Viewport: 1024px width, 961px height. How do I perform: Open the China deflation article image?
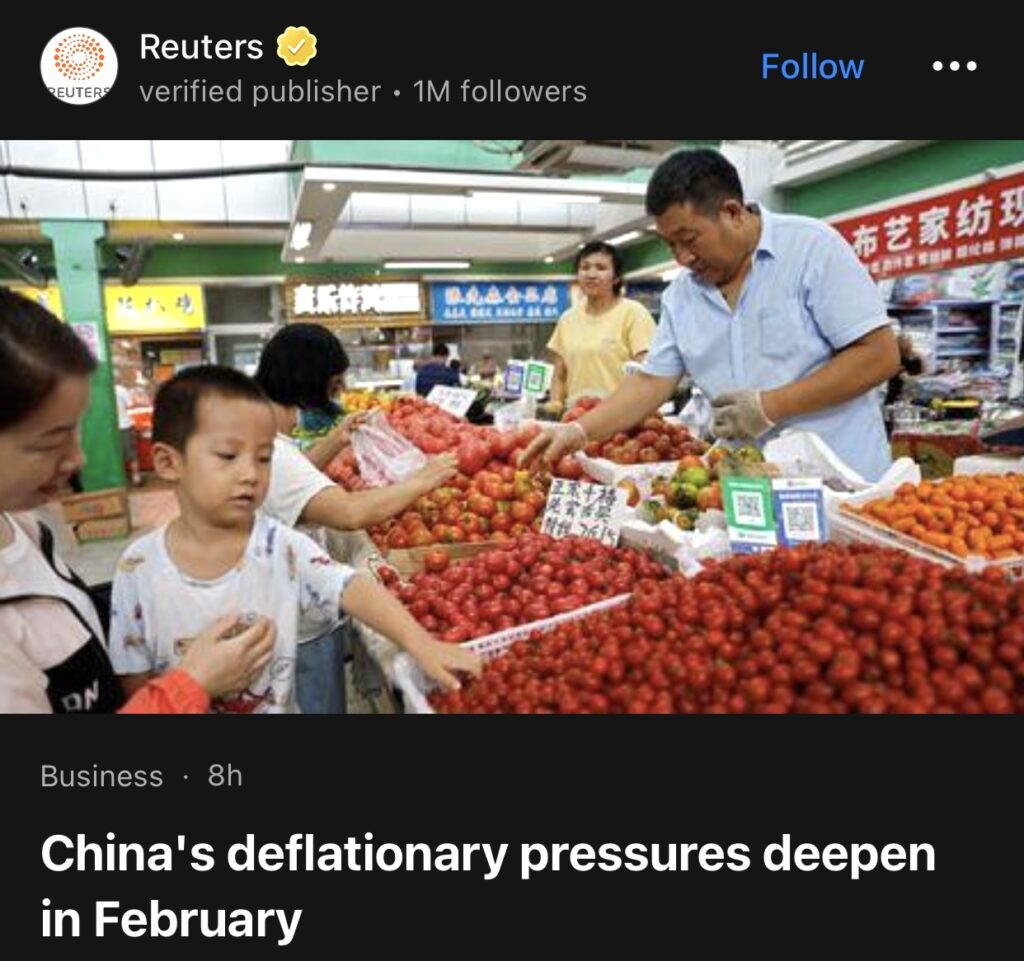pos(512,426)
